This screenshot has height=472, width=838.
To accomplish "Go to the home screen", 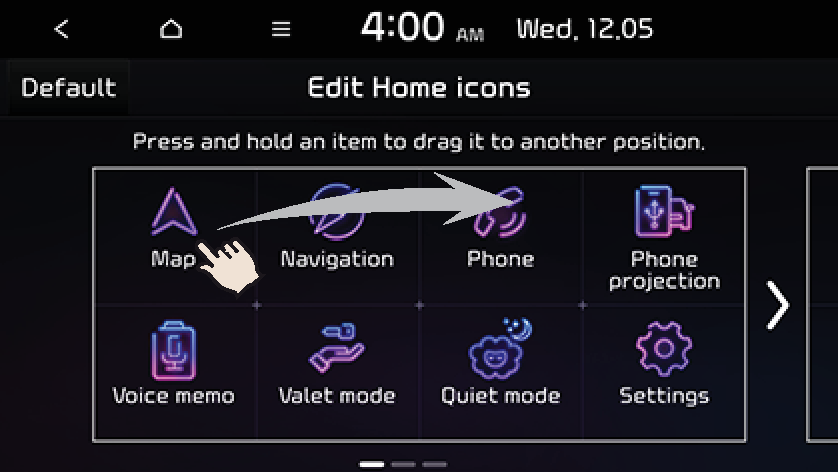I will coord(172,29).
